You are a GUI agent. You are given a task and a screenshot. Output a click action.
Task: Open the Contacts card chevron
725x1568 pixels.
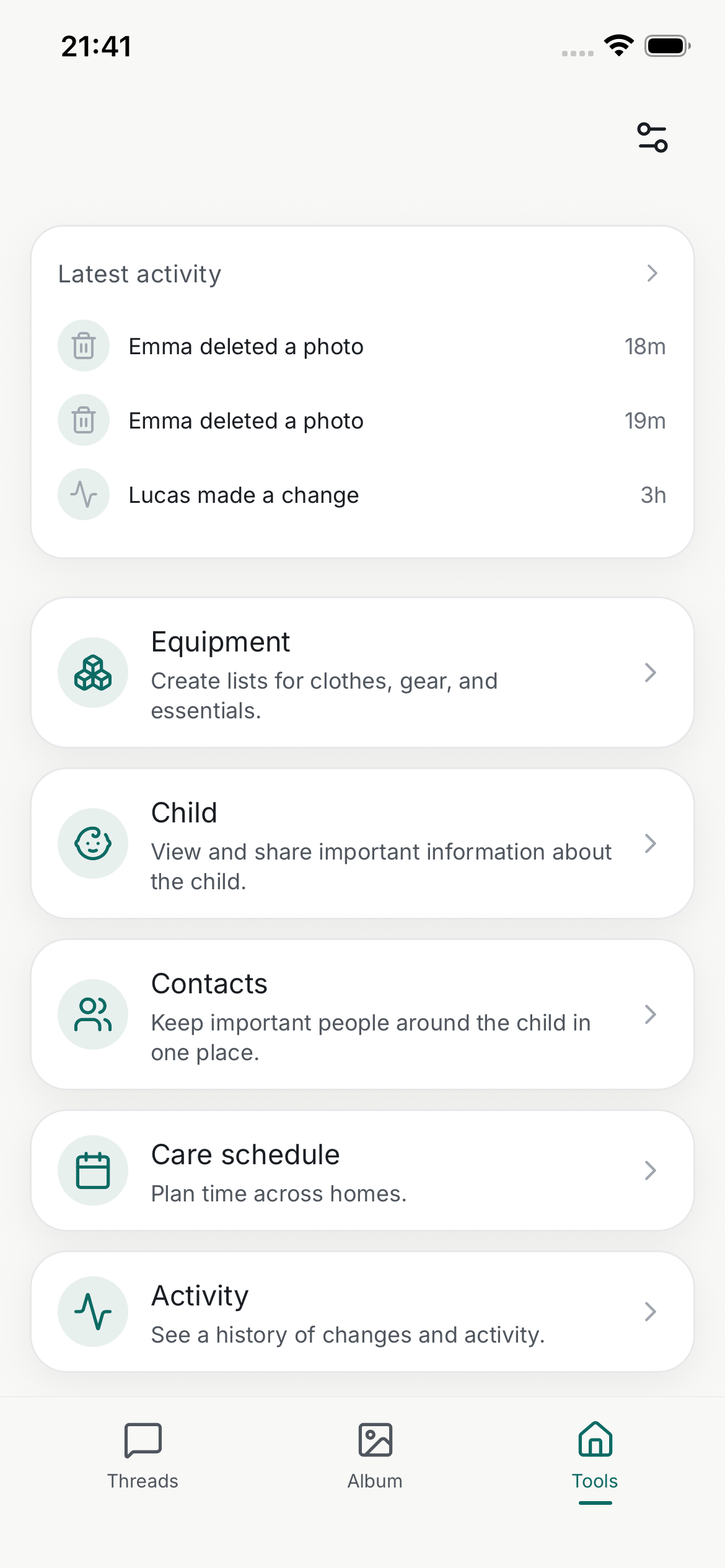[650, 1014]
